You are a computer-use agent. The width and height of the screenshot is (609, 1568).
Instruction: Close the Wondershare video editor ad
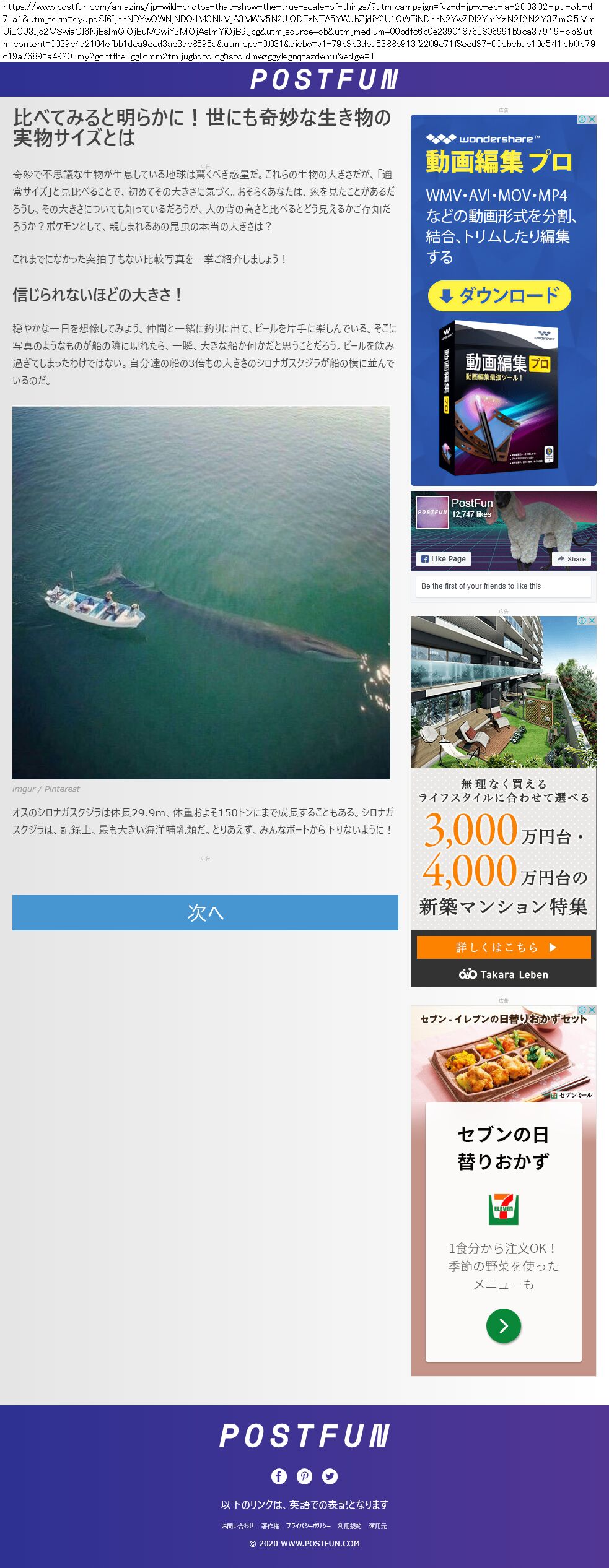592,119
